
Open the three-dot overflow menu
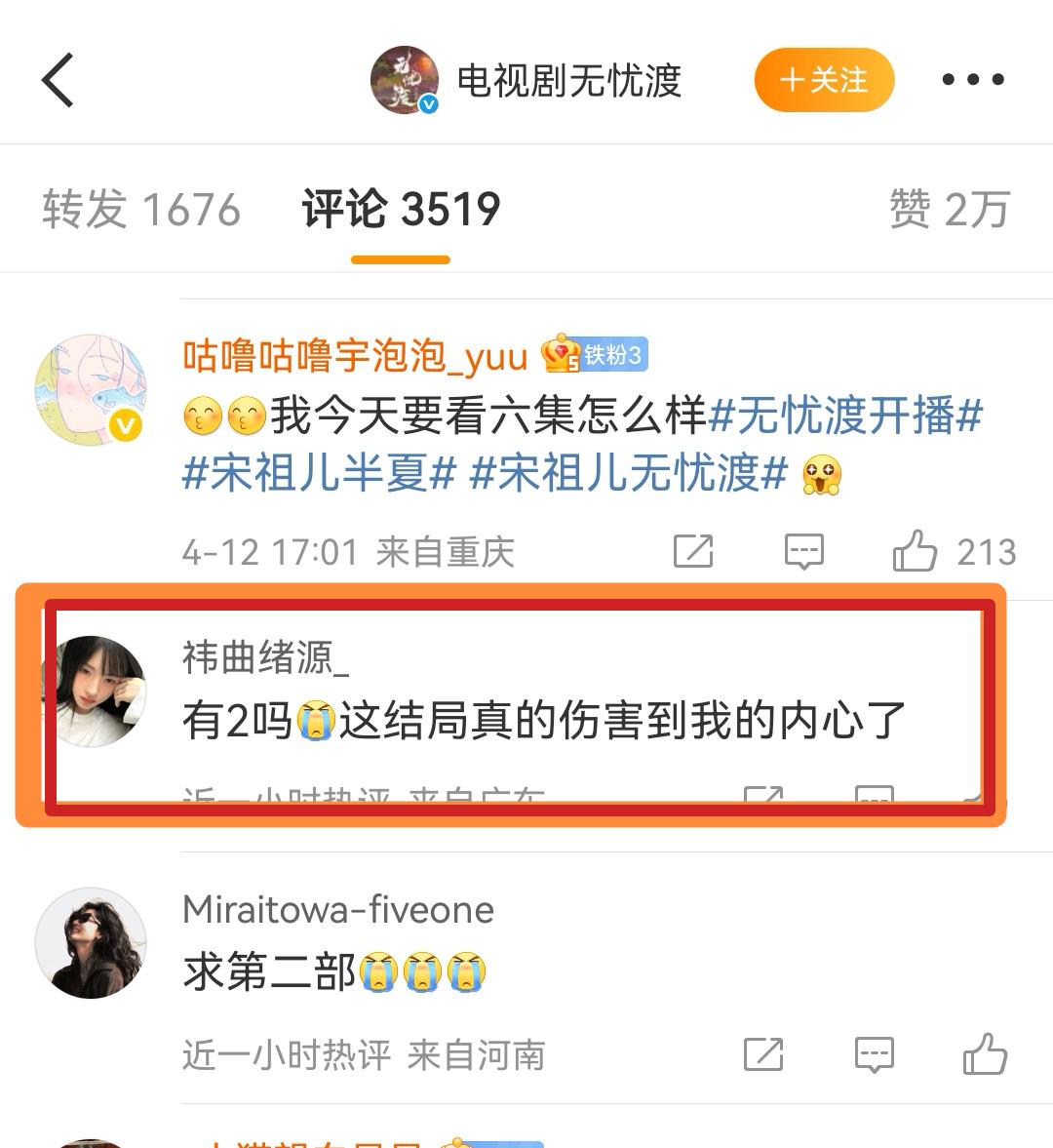click(x=972, y=80)
